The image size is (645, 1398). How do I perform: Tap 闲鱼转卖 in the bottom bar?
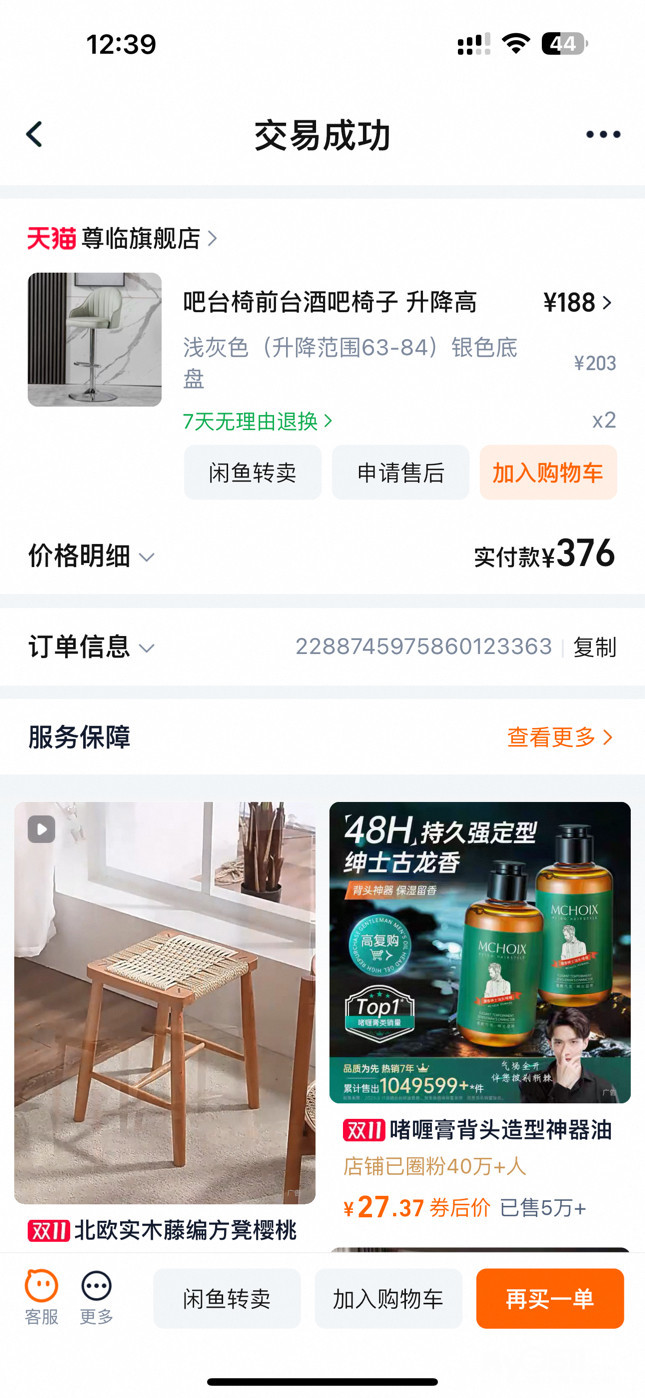click(x=227, y=1299)
